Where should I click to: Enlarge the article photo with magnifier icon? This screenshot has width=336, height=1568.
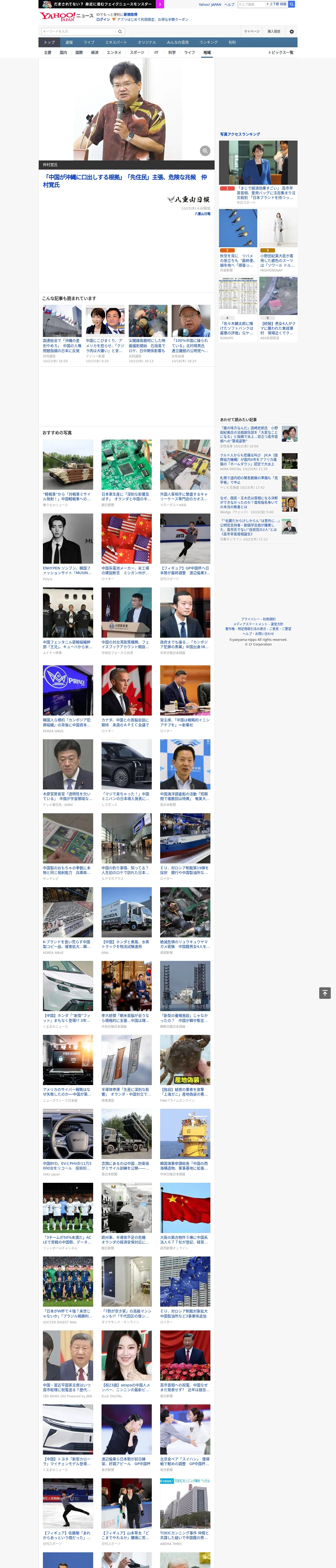[205, 151]
